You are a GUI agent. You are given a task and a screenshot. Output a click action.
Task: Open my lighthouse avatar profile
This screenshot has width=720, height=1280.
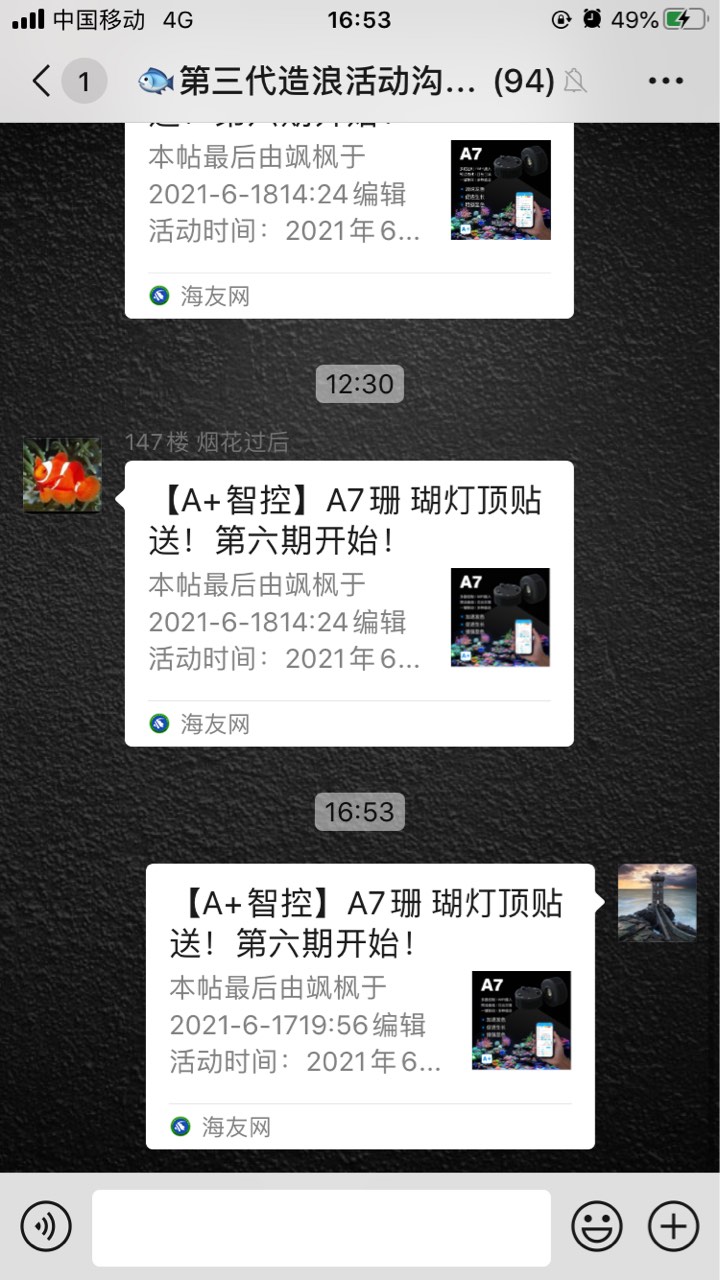[657, 903]
